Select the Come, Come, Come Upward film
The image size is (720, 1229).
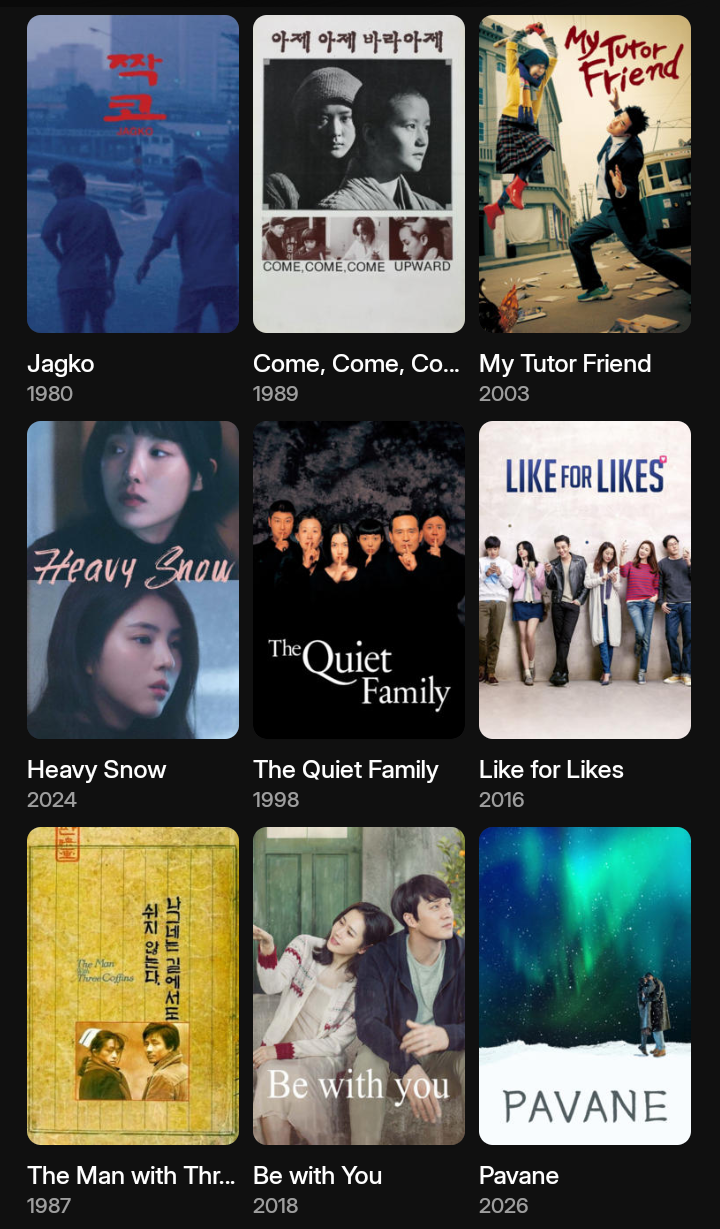pos(359,174)
